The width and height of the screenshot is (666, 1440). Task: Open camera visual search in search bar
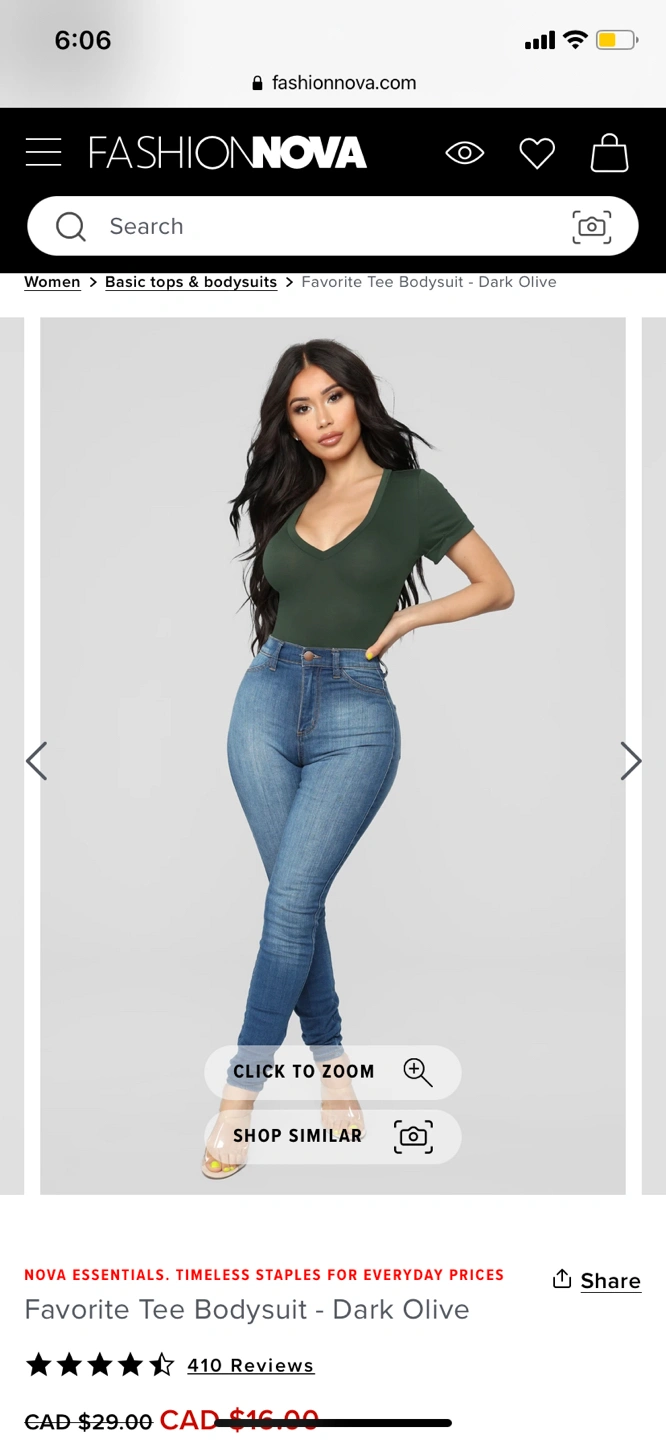click(591, 226)
